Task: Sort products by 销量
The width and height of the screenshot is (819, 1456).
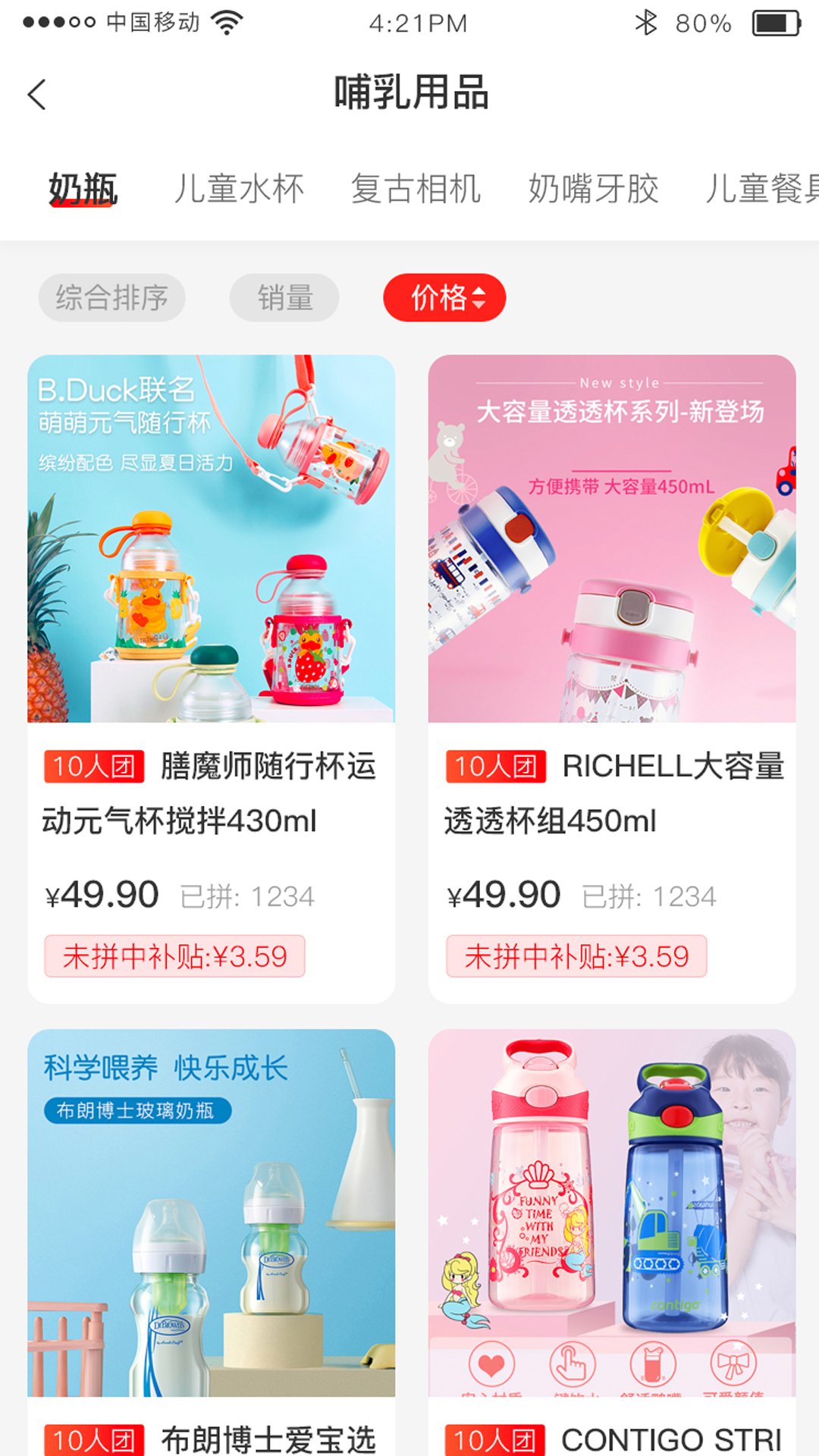Action: point(284,297)
